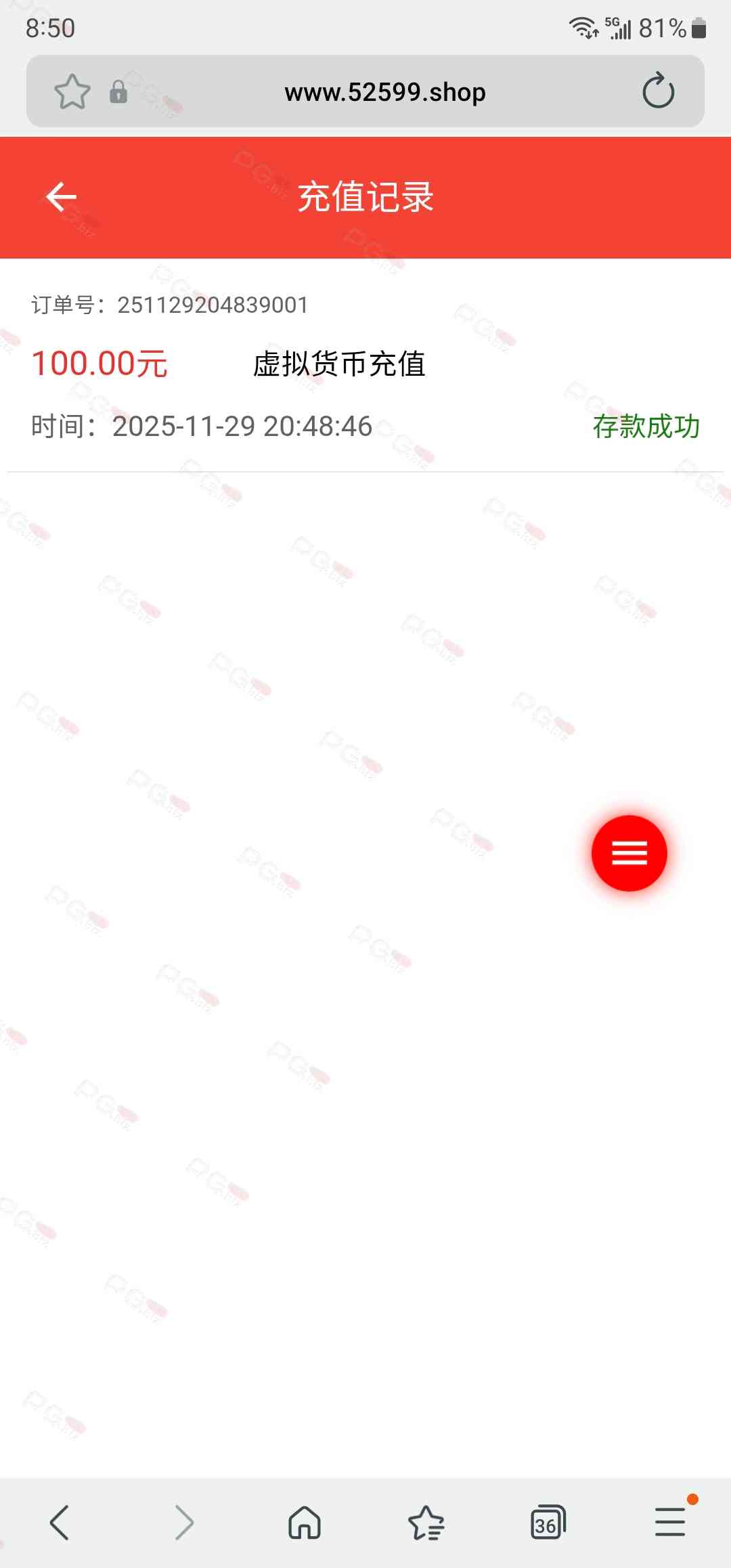Edit the www.52599.shop address bar
This screenshot has width=731, height=1568.
tap(384, 91)
